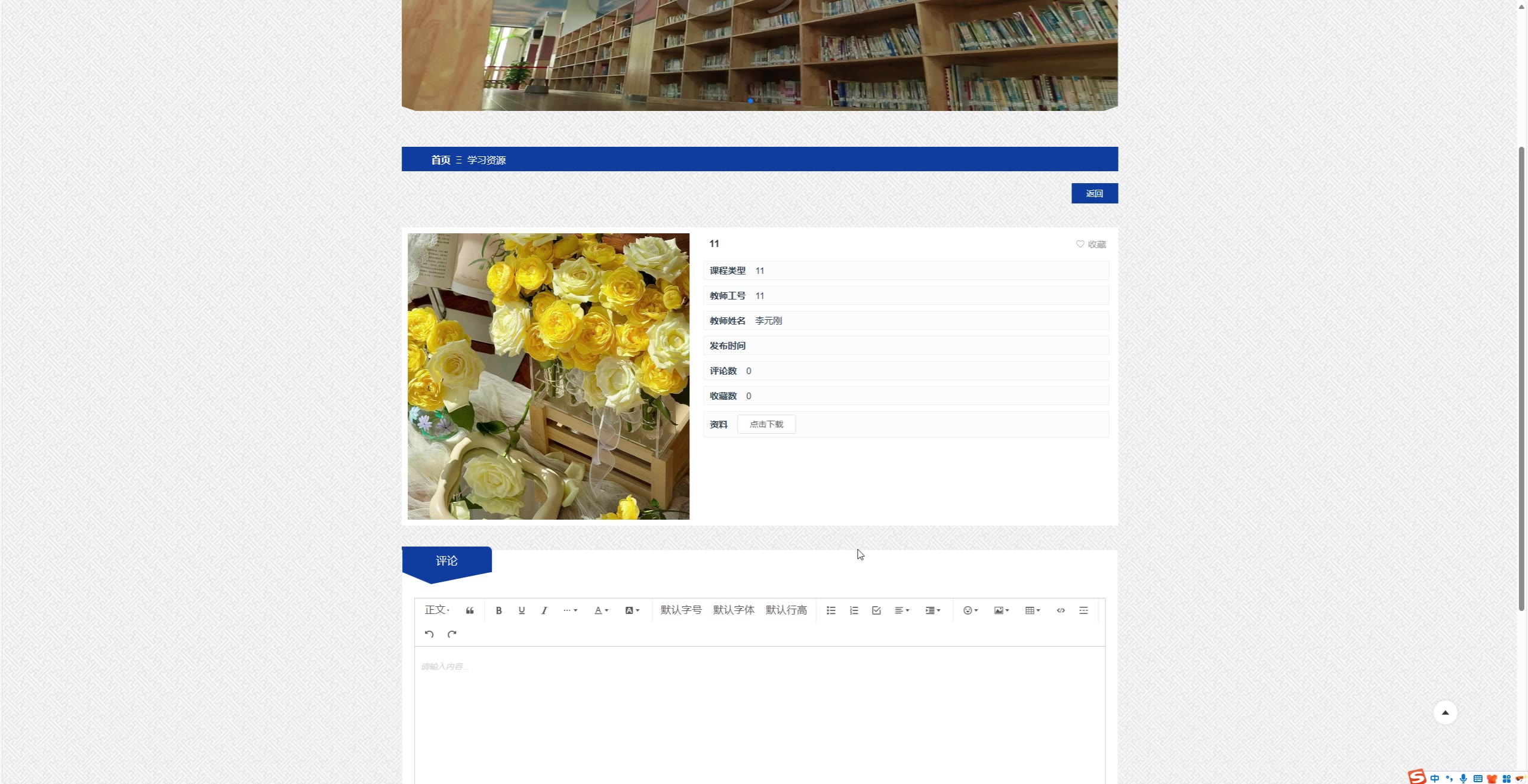Go to 首页 in the breadcrumb
The image size is (1528, 784).
tap(440, 160)
